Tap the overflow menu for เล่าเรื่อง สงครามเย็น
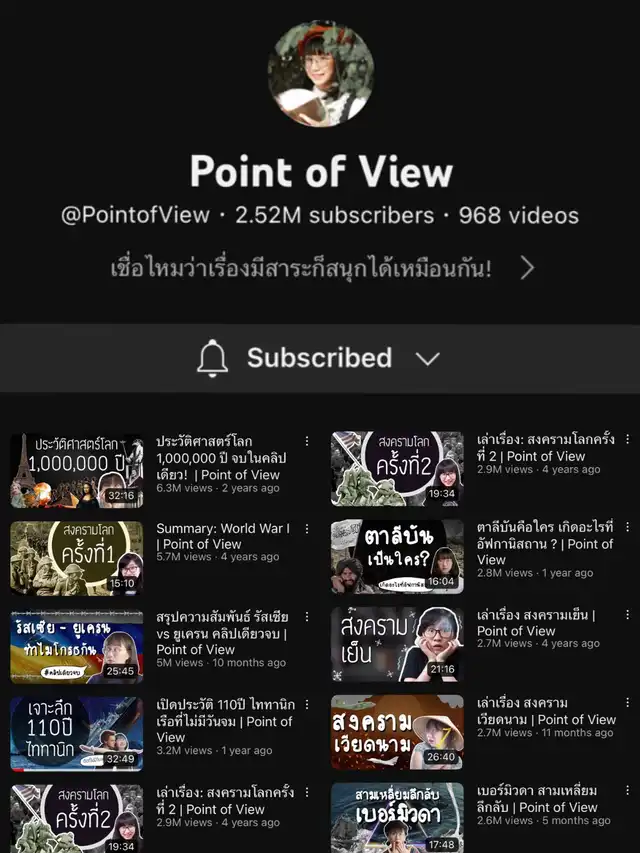640x853 pixels. (627, 615)
